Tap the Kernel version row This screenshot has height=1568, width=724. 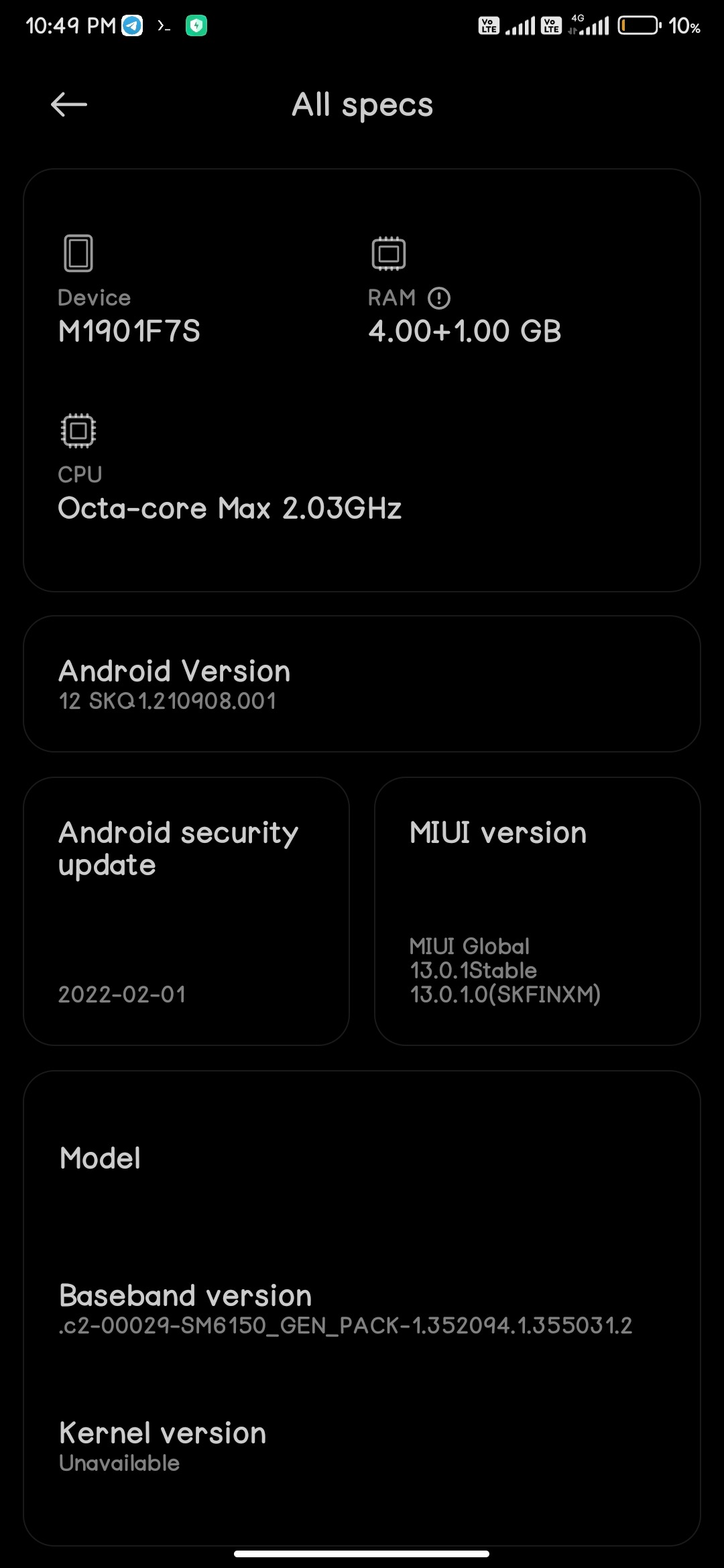[362, 1447]
